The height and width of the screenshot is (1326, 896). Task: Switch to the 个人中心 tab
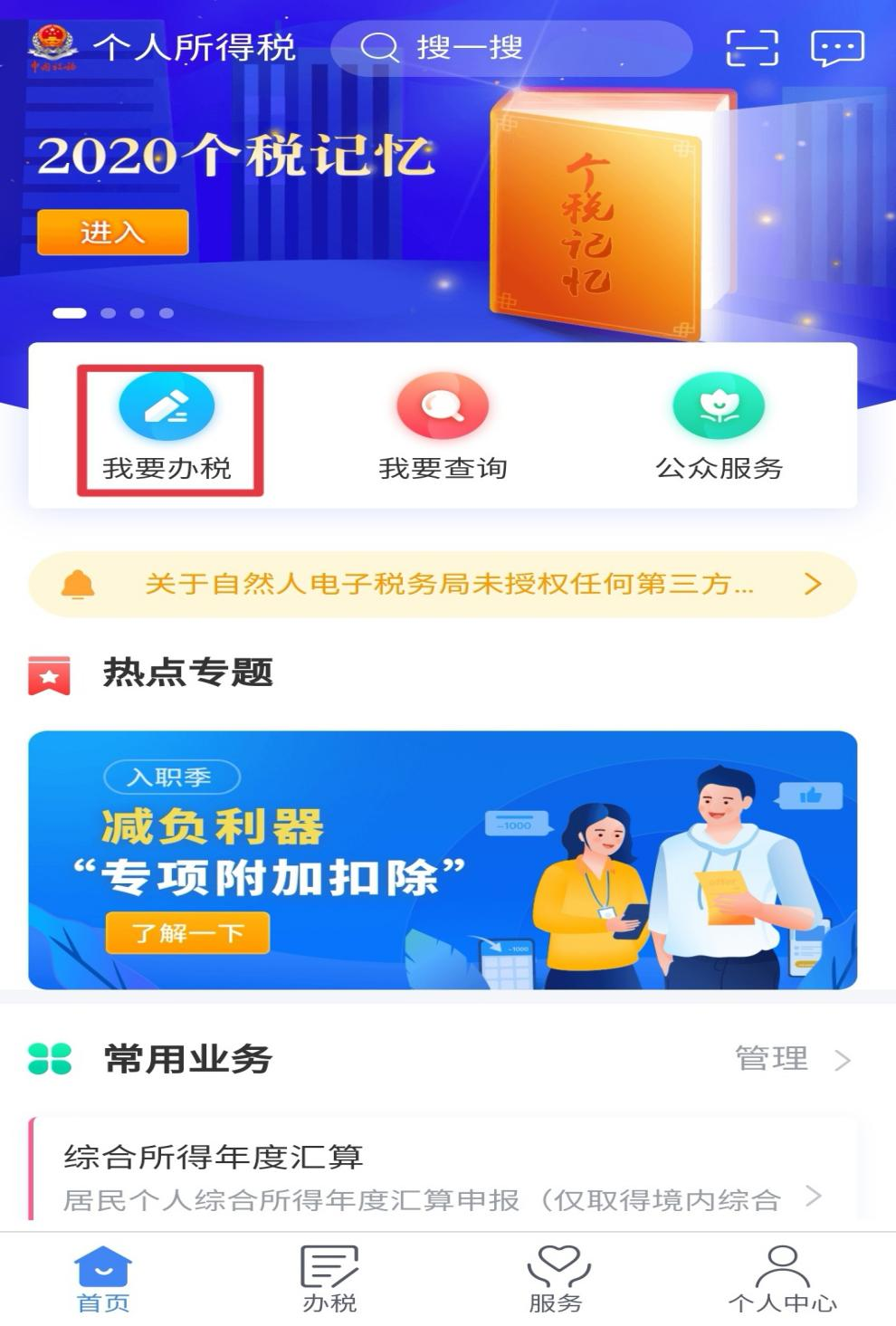[x=782, y=1279]
